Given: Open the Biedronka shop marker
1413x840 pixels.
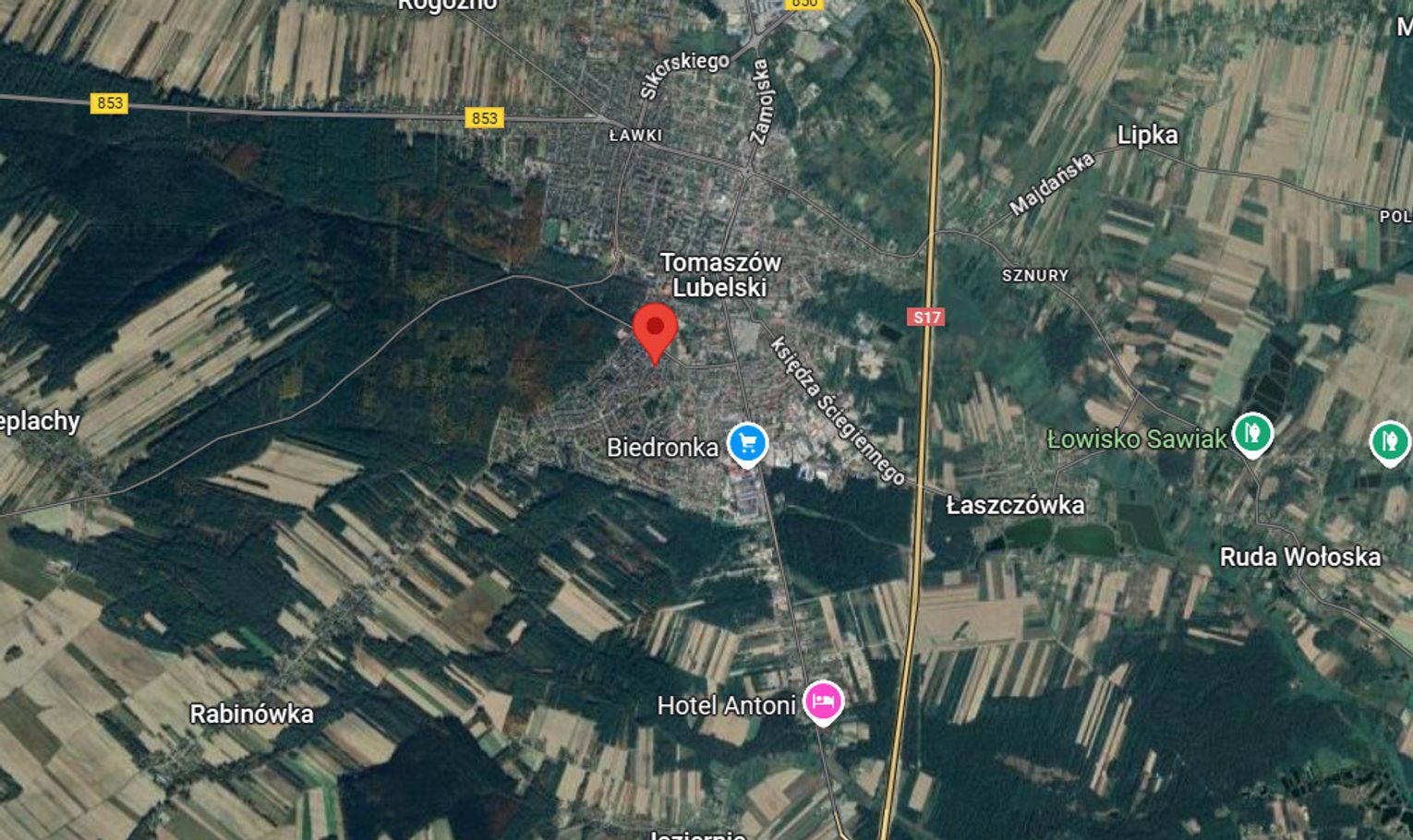Looking at the screenshot, I should (x=747, y=443).
